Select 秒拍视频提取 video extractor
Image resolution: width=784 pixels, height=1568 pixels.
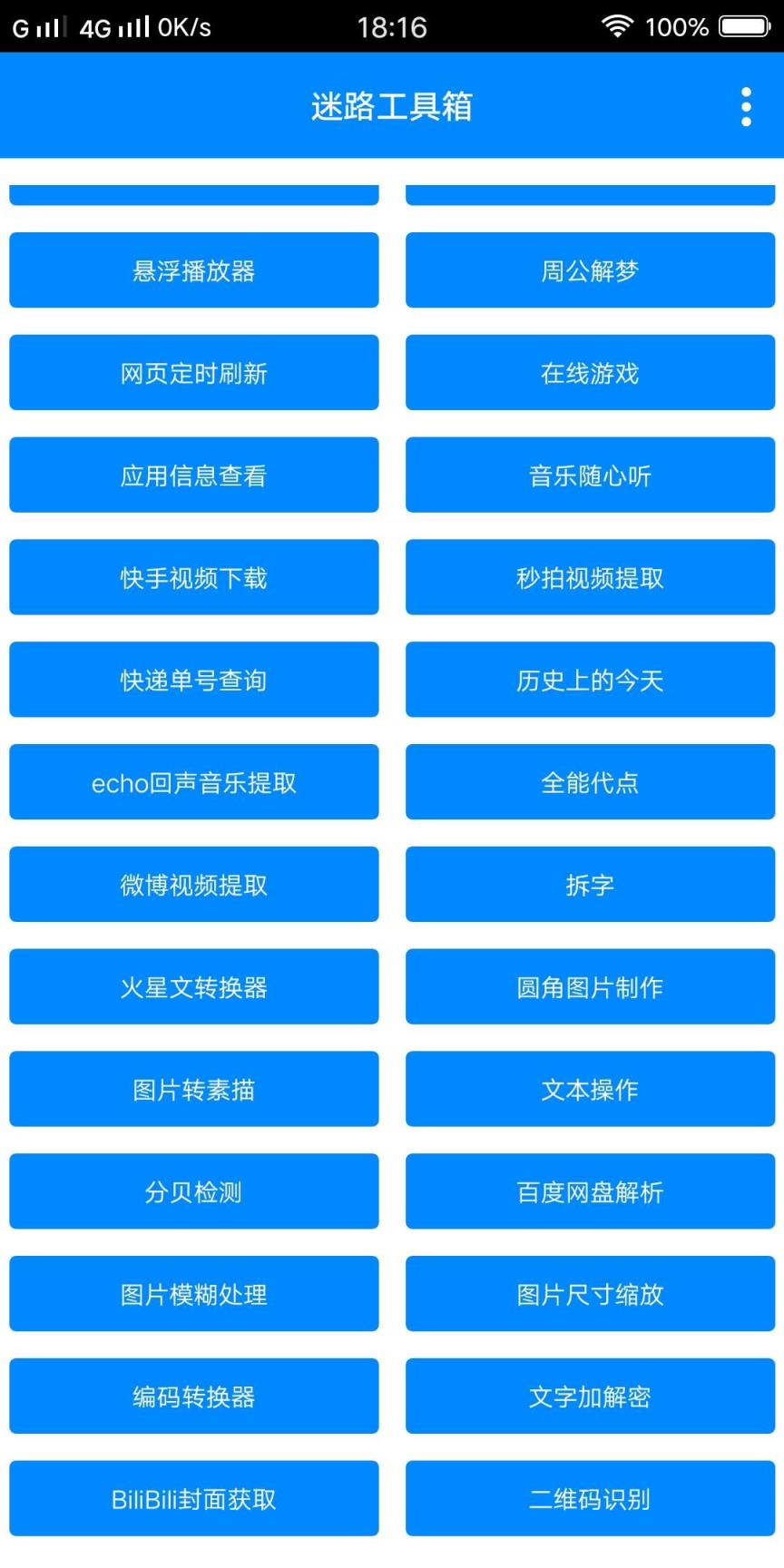tap(590, 577)
